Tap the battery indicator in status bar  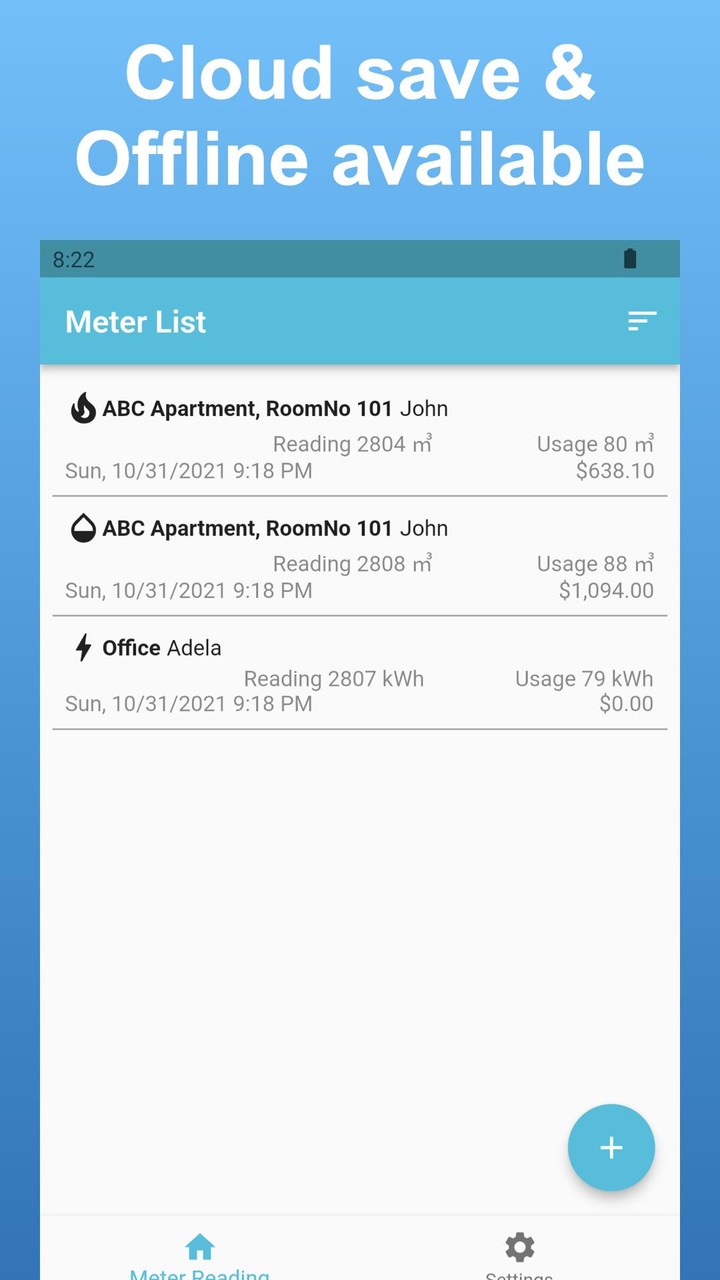[629, 259]
